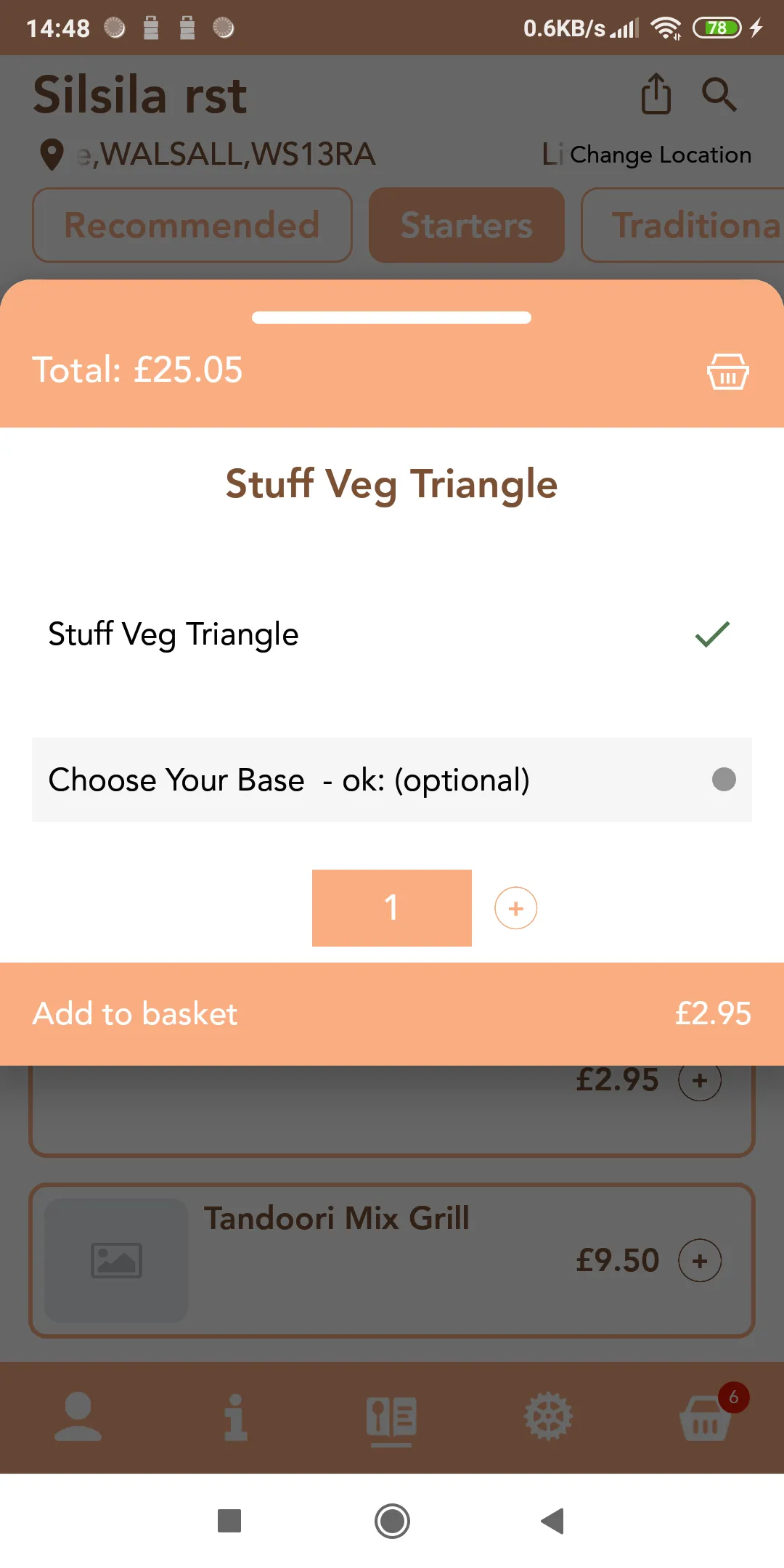Open the info tab in bottom bar
Image resolution: width=784 pixels, height=1568 pixels.
tap(235, 1417)
